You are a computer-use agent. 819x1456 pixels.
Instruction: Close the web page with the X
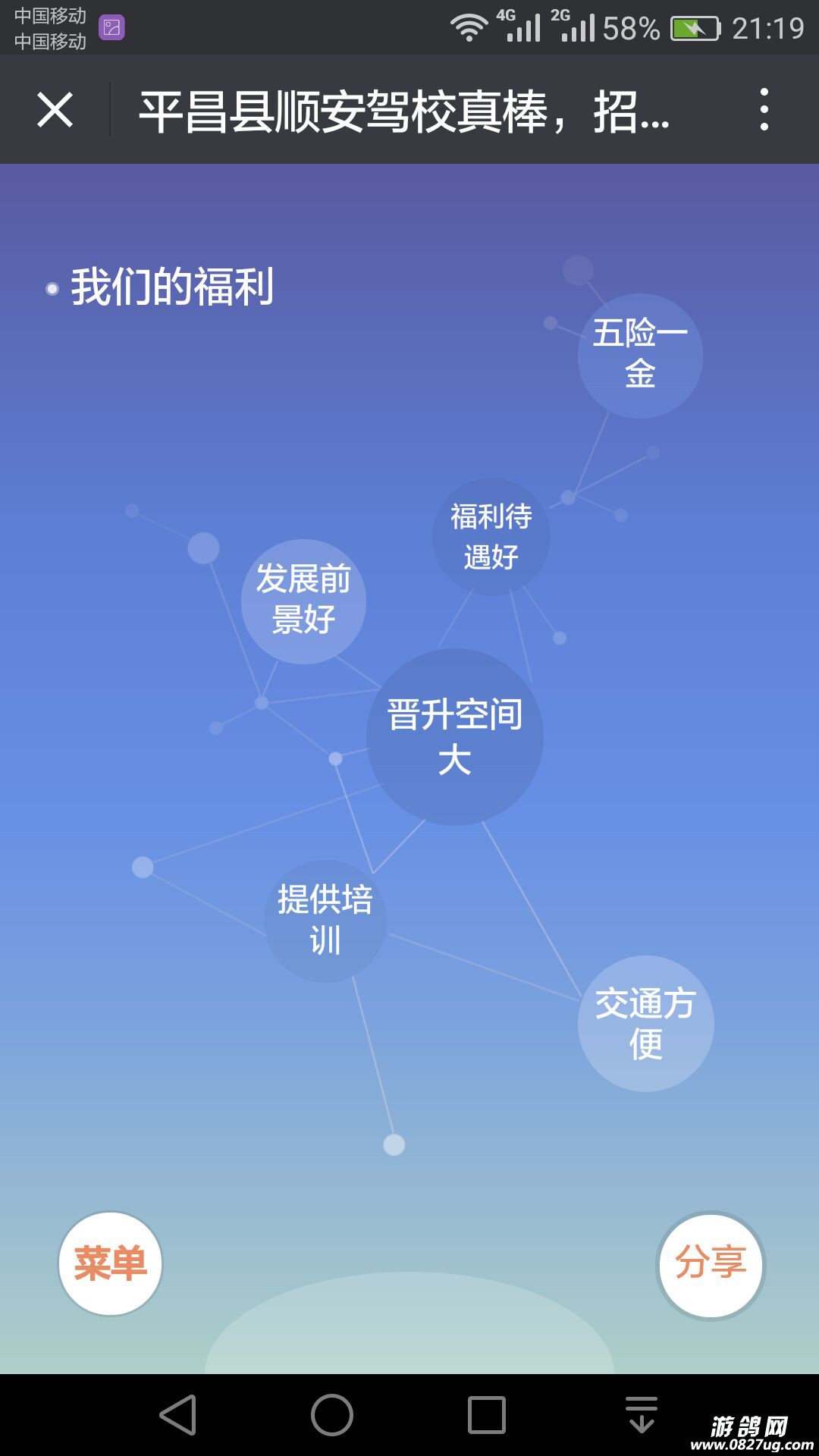coord(55,110)
